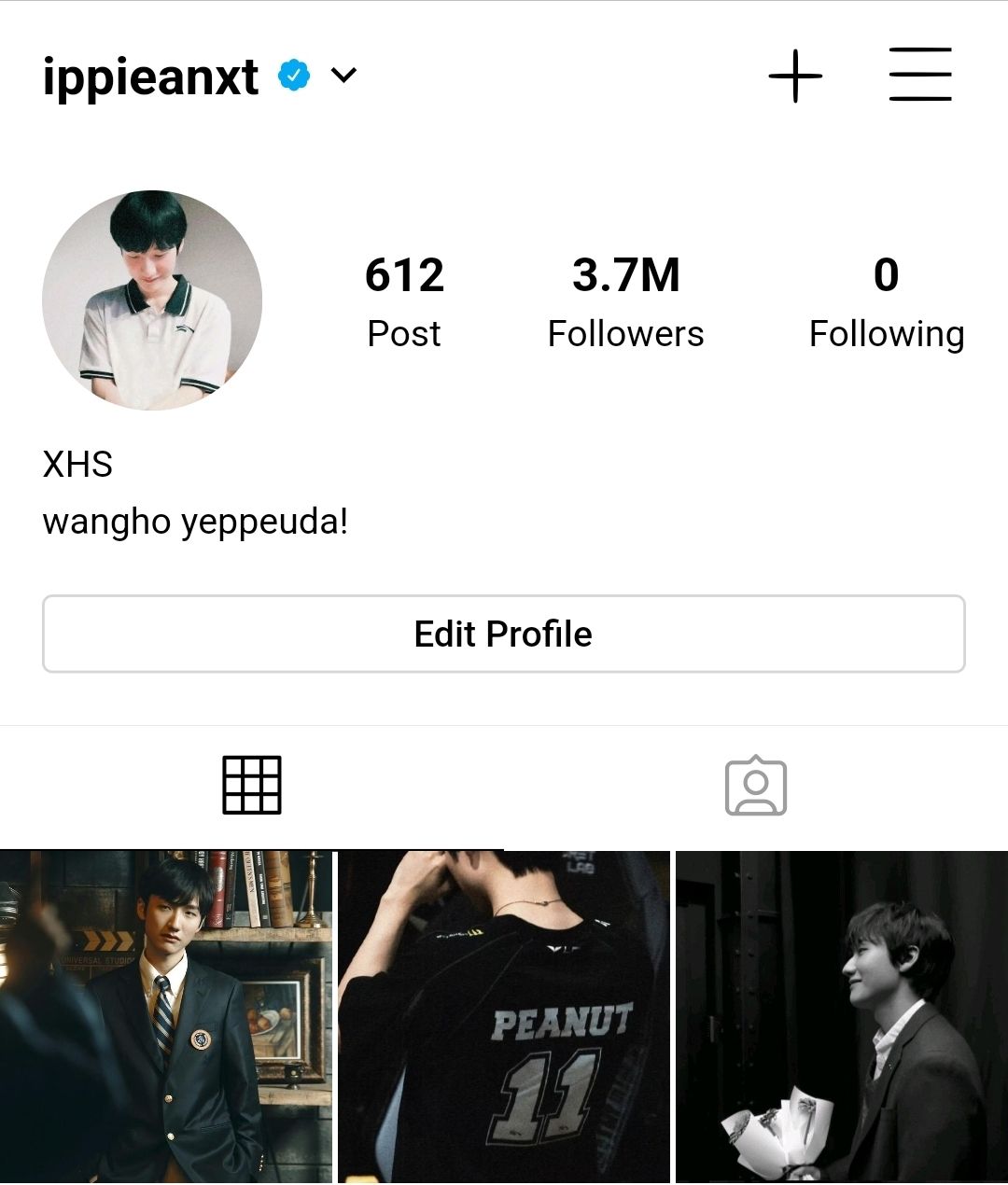Open the post with the school uniform
This screenshot has height=1185, width=1008.
pos(166,1017)
